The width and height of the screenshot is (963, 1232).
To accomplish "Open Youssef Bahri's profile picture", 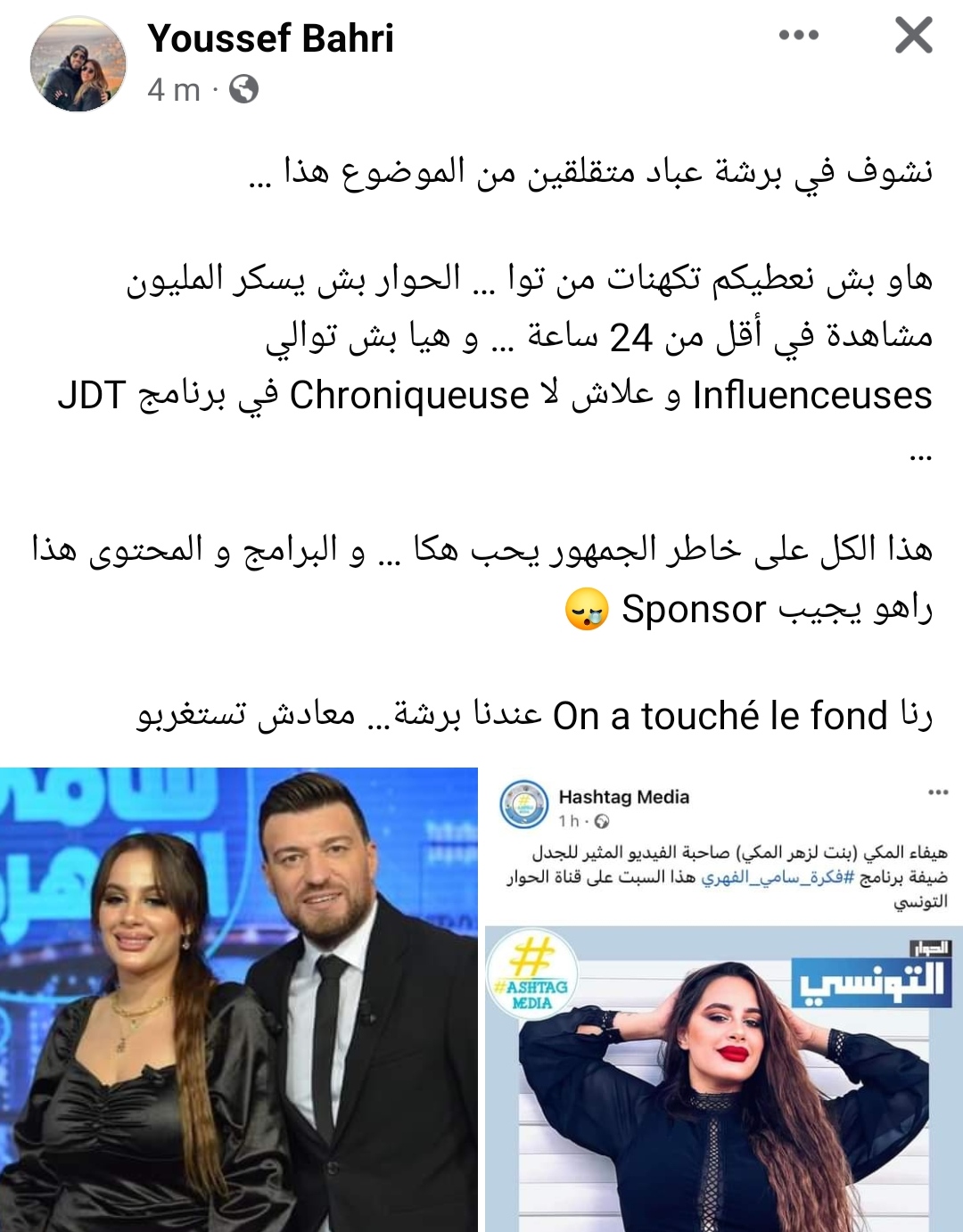I will coord(77,64).
